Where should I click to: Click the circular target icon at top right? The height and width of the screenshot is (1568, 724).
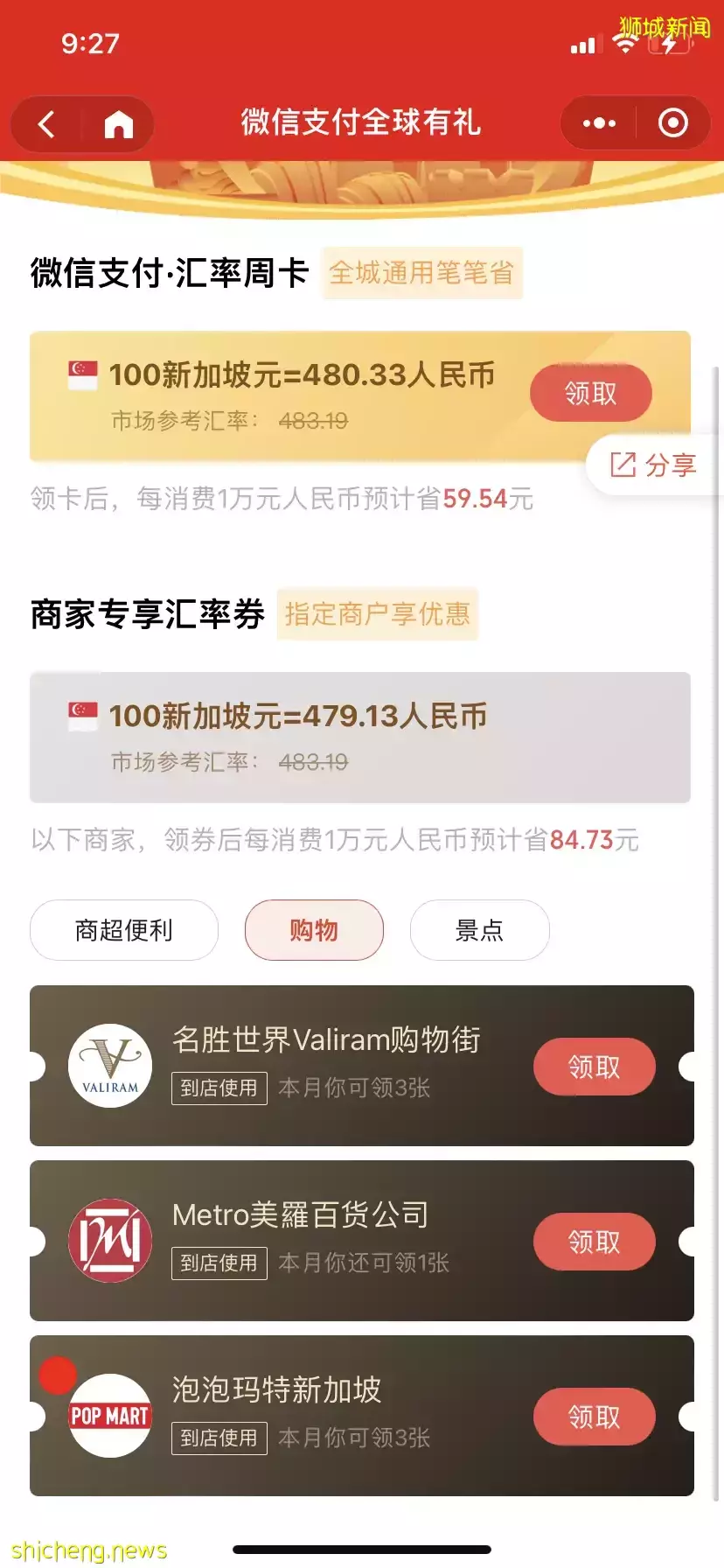[671, 123]
